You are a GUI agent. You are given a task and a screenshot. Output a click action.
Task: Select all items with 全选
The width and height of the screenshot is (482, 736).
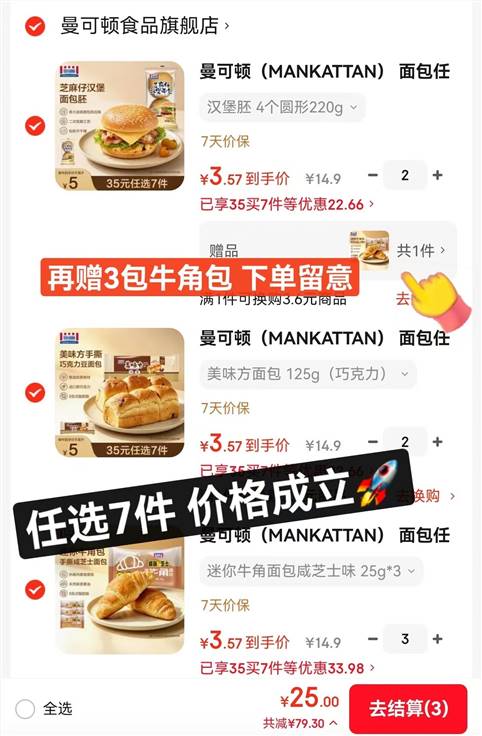click(44, 708)
